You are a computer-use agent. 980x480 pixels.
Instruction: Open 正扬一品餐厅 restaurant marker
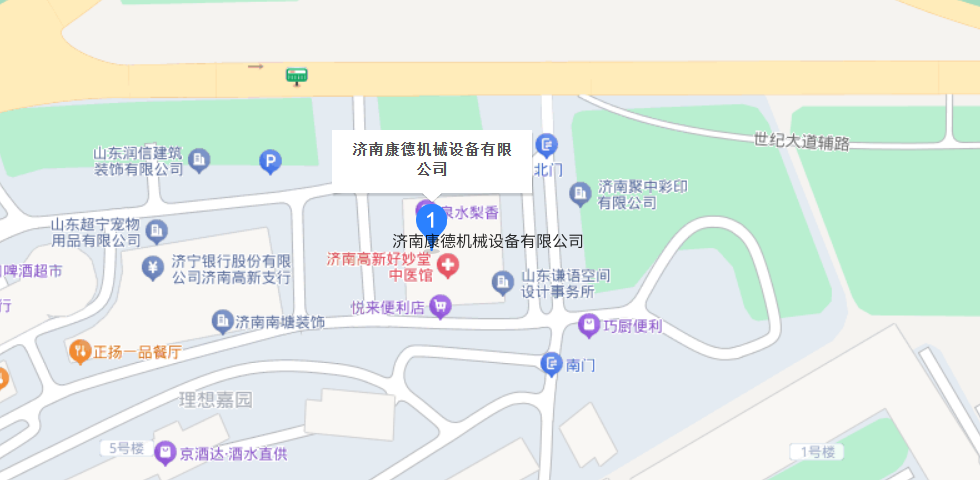tap(80, 351)
